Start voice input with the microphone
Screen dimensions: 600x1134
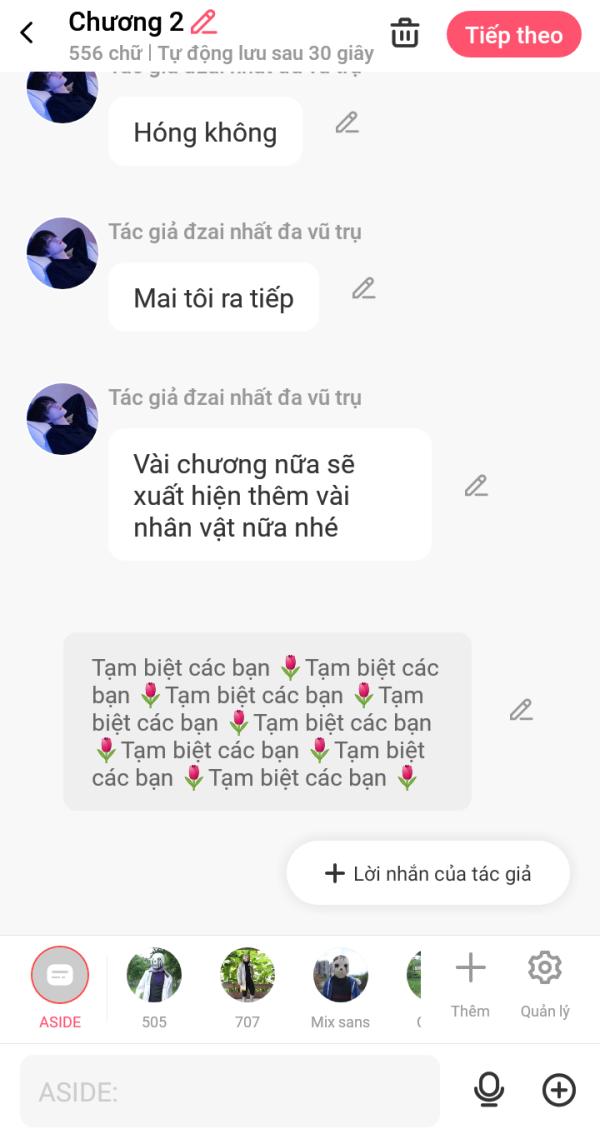pyautogui.click(x=489, y=1090)
